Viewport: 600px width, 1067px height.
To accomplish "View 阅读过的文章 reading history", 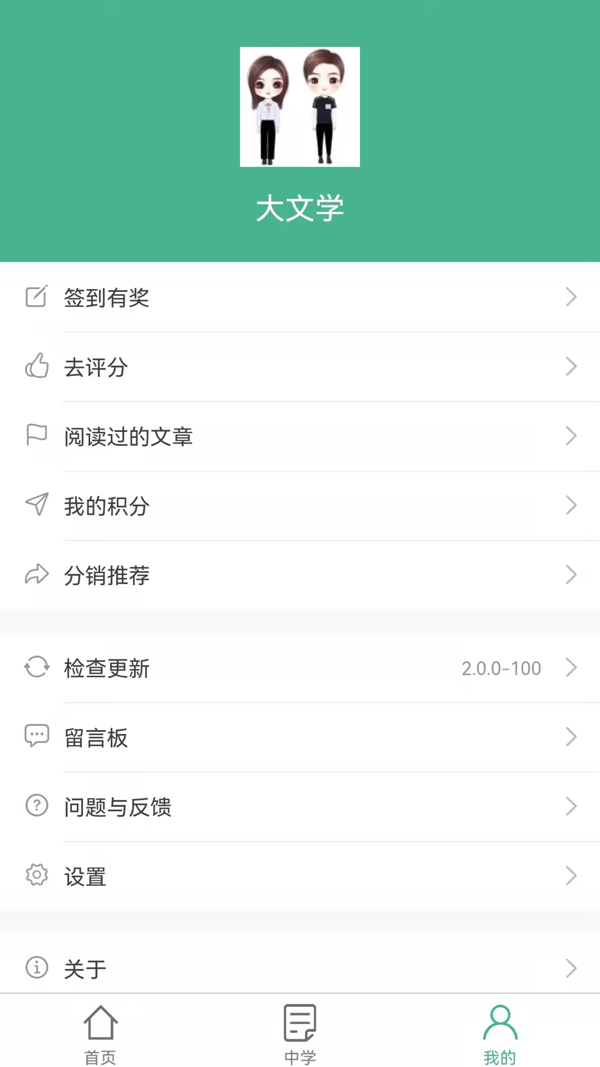I will click(300, 436).
